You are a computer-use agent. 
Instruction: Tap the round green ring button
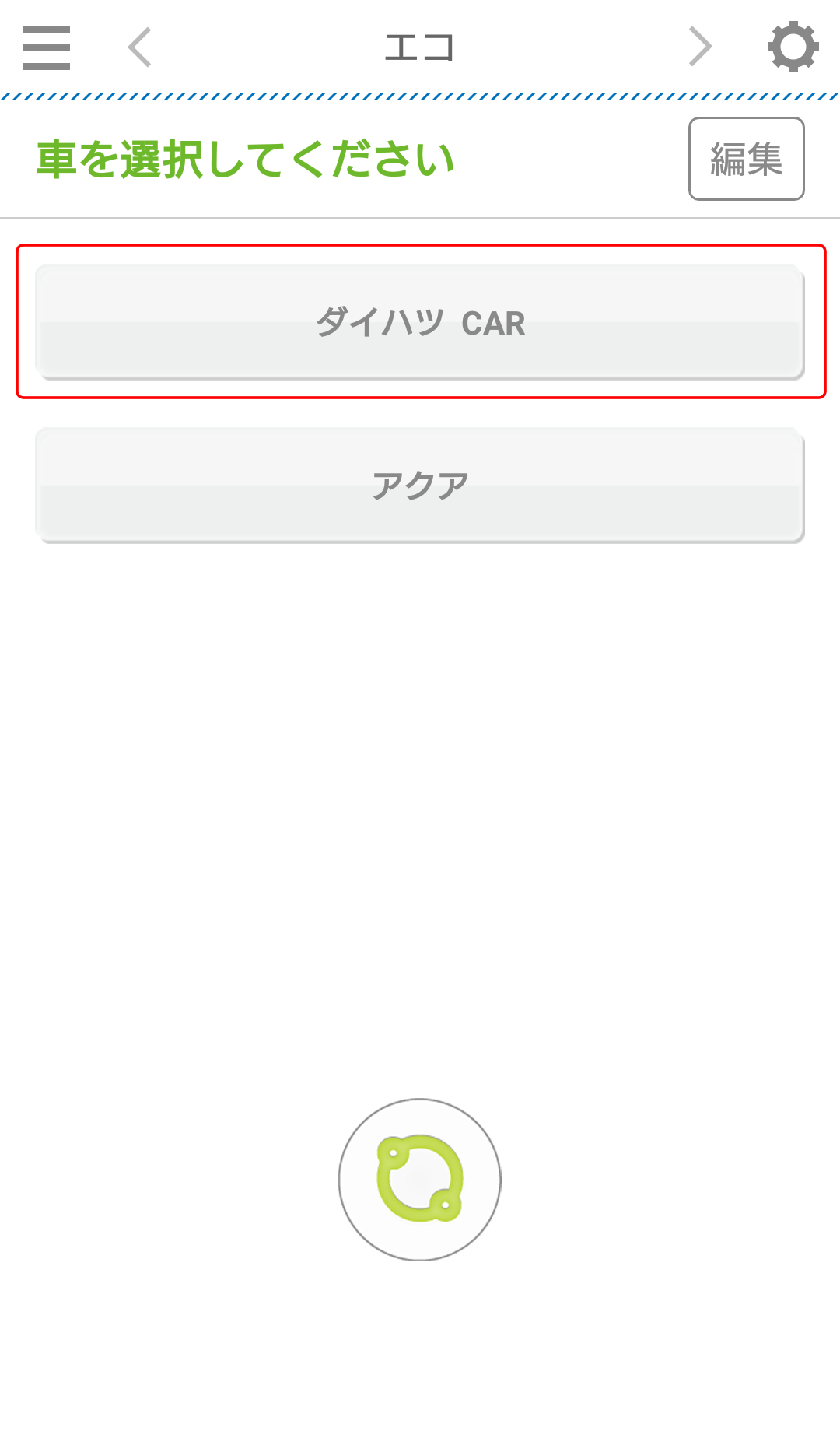(420, 1179)
